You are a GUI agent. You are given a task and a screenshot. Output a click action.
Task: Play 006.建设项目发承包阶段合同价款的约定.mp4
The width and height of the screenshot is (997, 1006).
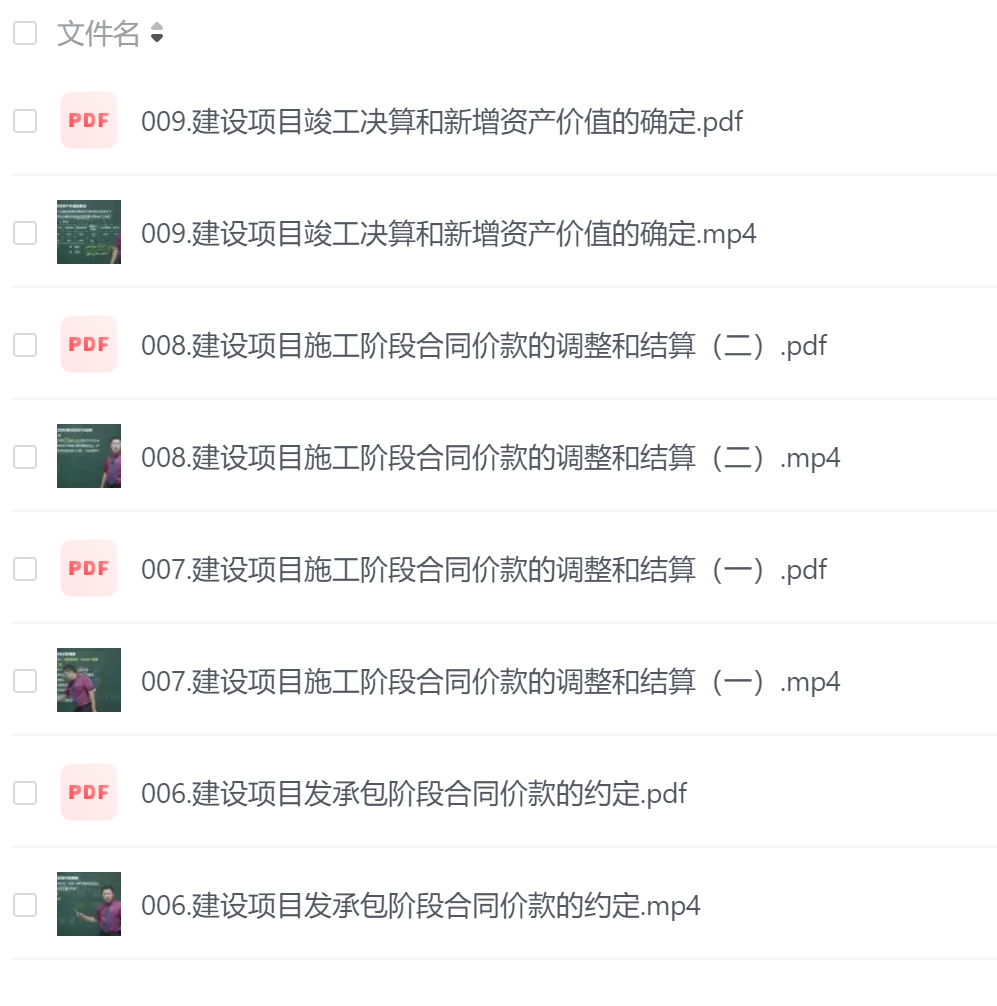point(420,906)
